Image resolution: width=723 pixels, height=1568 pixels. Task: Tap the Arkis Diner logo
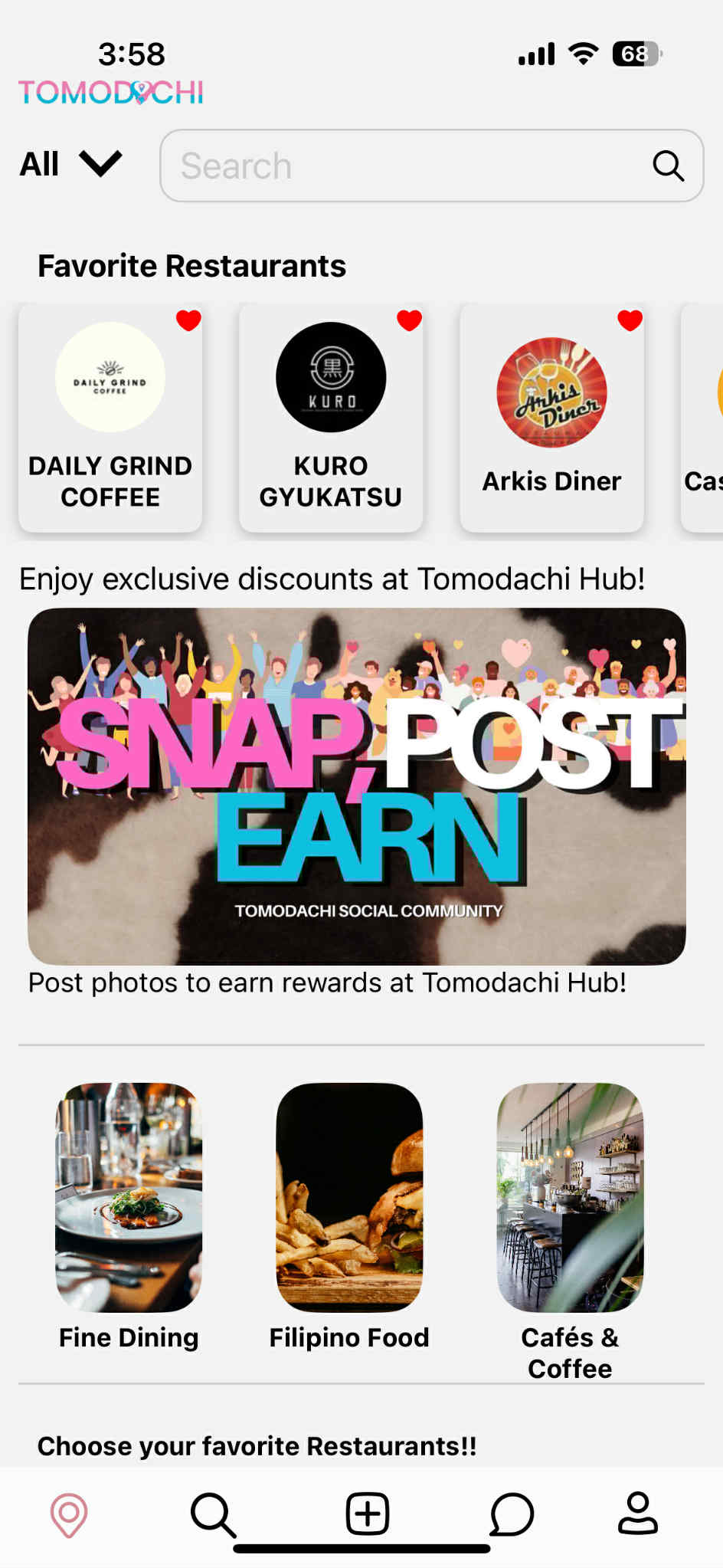pos(551,392)
